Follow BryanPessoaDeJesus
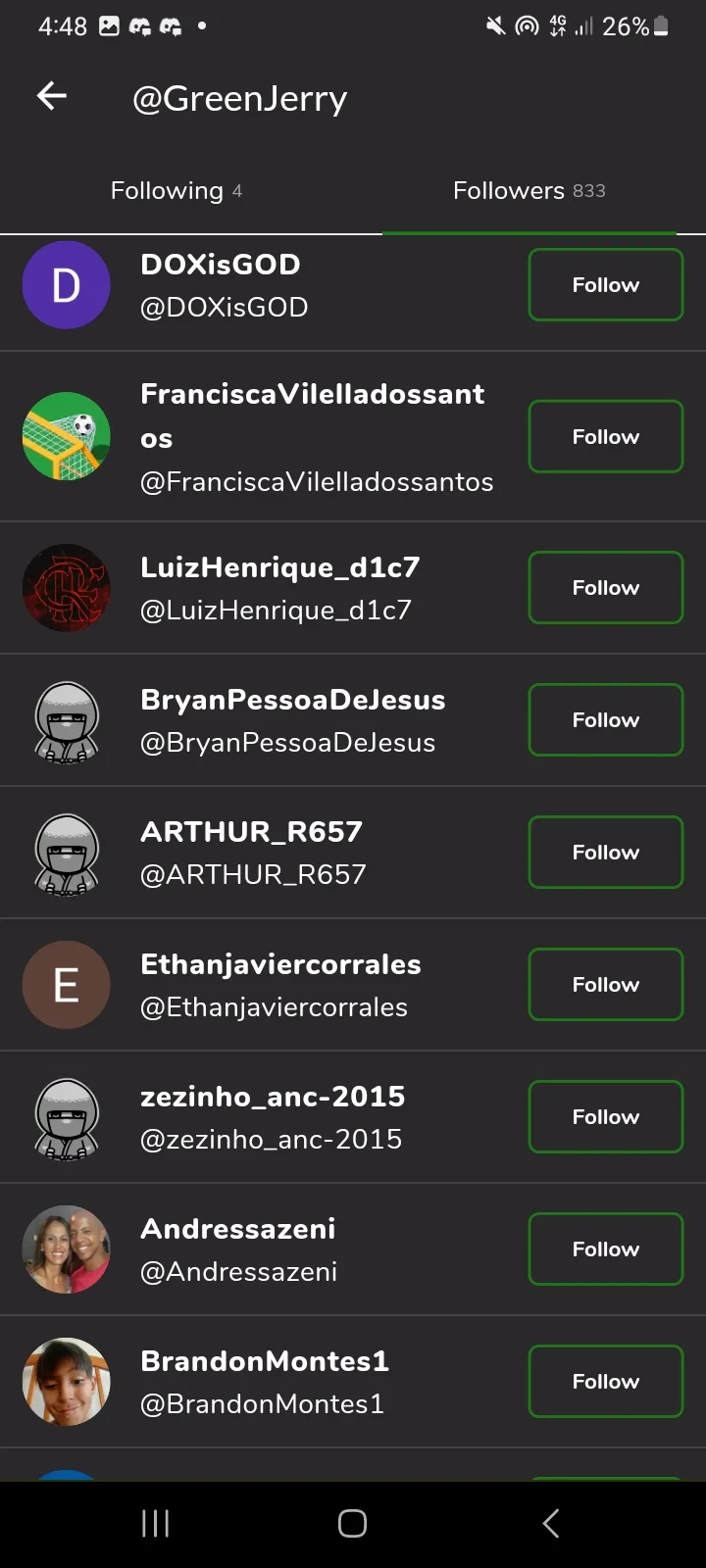Image resolution: width=706 pixels, height=1568 pixels. [605, 720]
